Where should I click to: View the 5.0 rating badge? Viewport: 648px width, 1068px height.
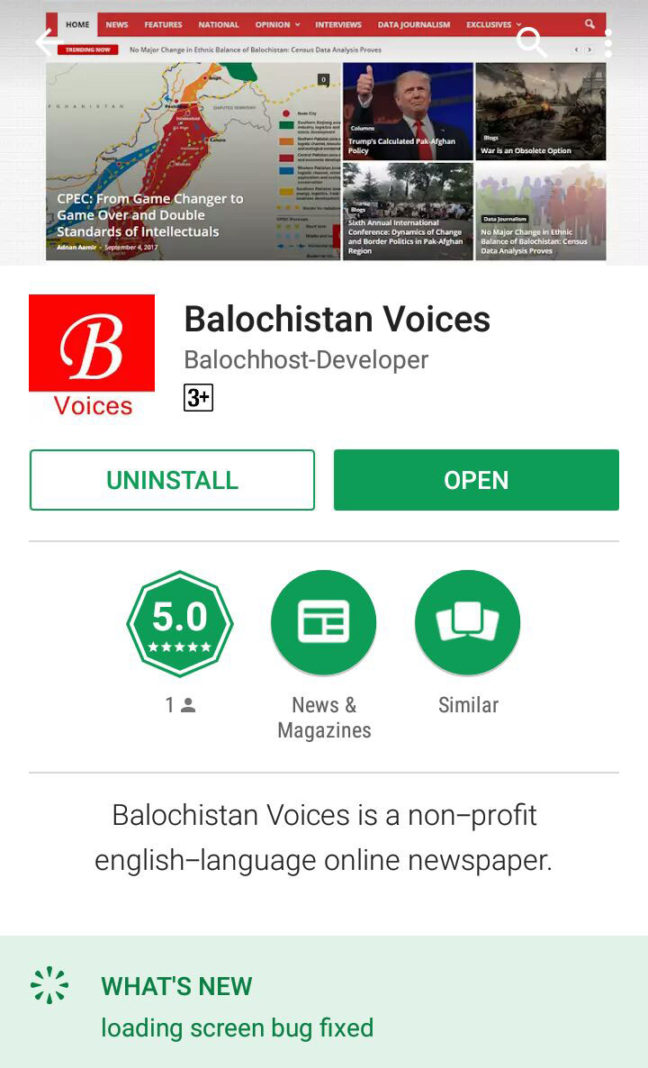(180, 624)
